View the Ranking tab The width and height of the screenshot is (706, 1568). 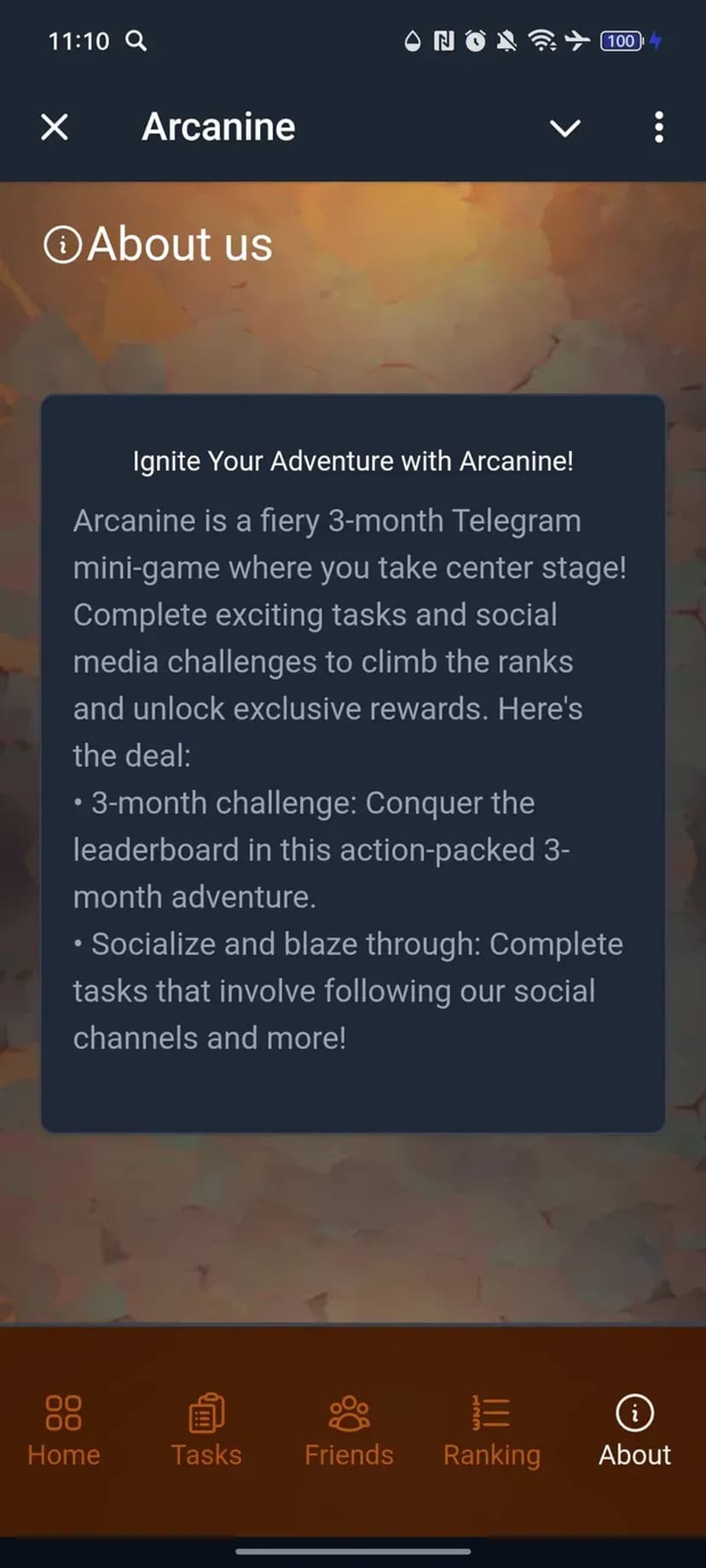coord(491,1430)
